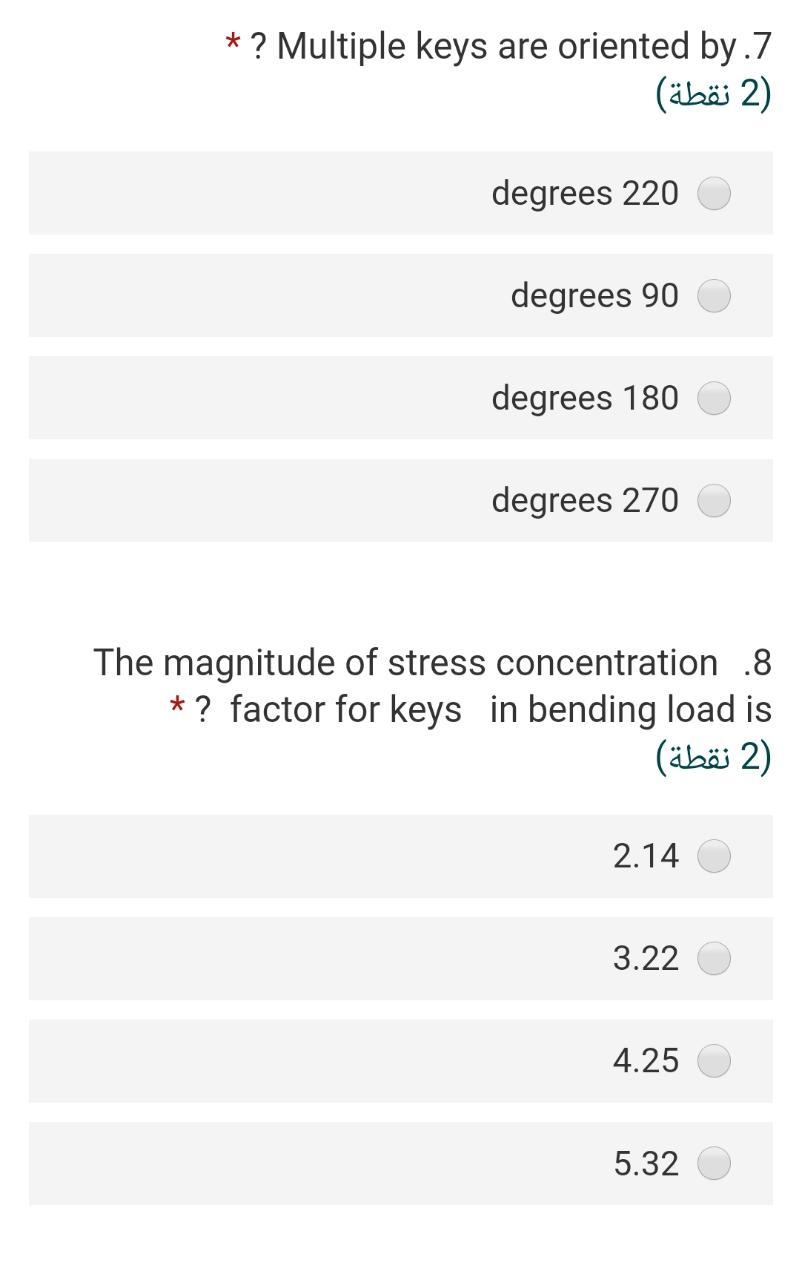The width and height of the screenshot is (799, 1280).
Task: Click the degrees 180 answer row
Action: click(400, 398)
